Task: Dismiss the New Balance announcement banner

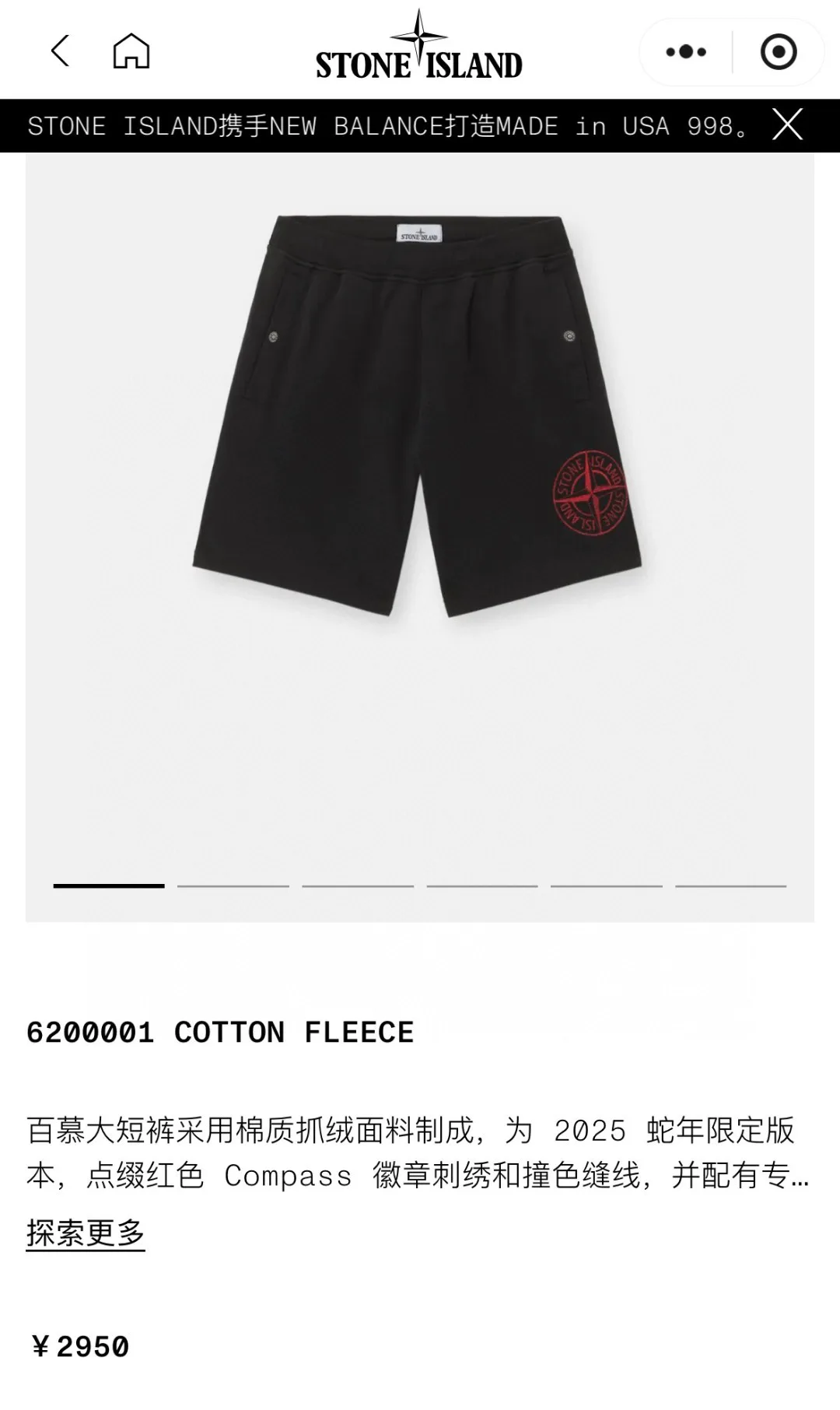Action: (x=787, y=125)
